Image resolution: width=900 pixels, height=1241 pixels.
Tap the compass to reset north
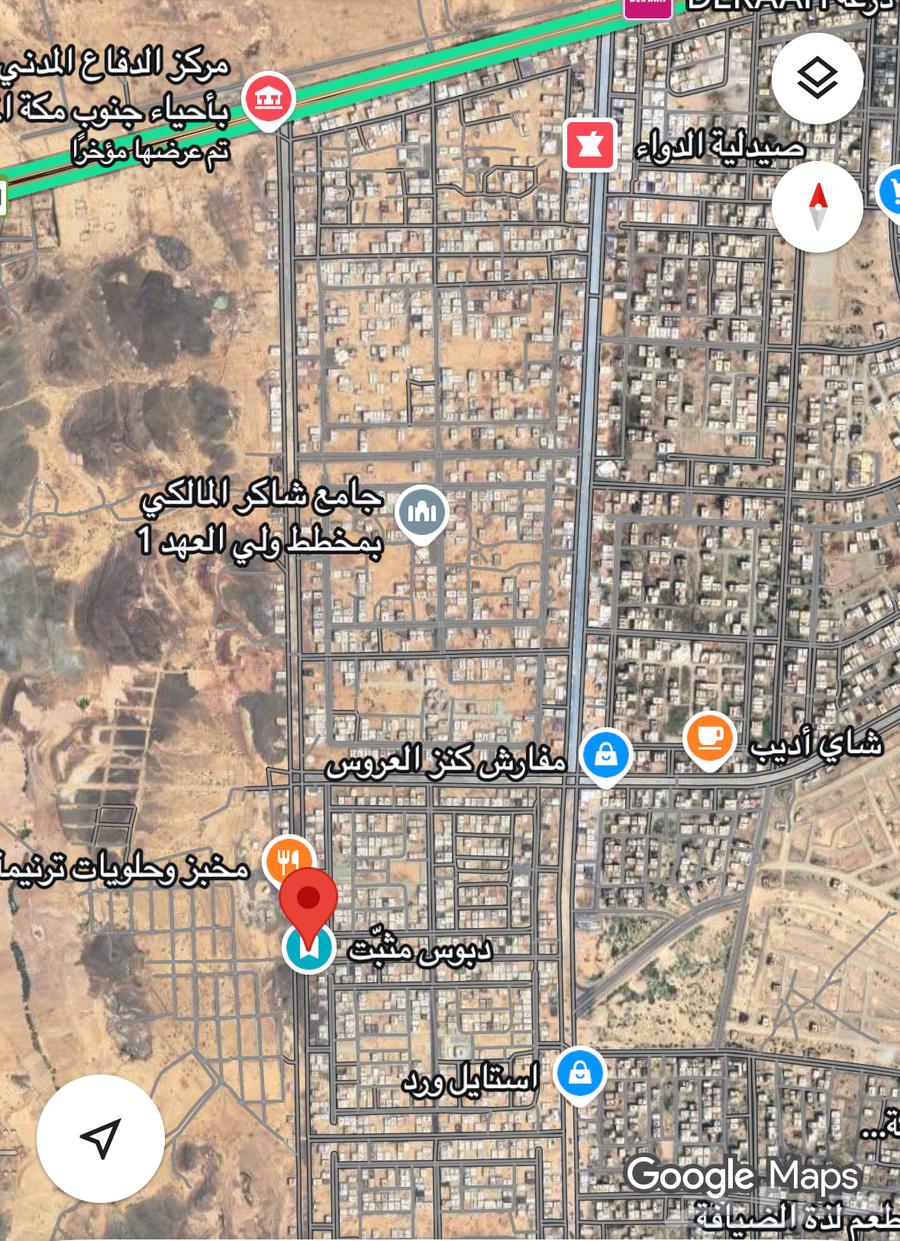(x=817, y=206)
